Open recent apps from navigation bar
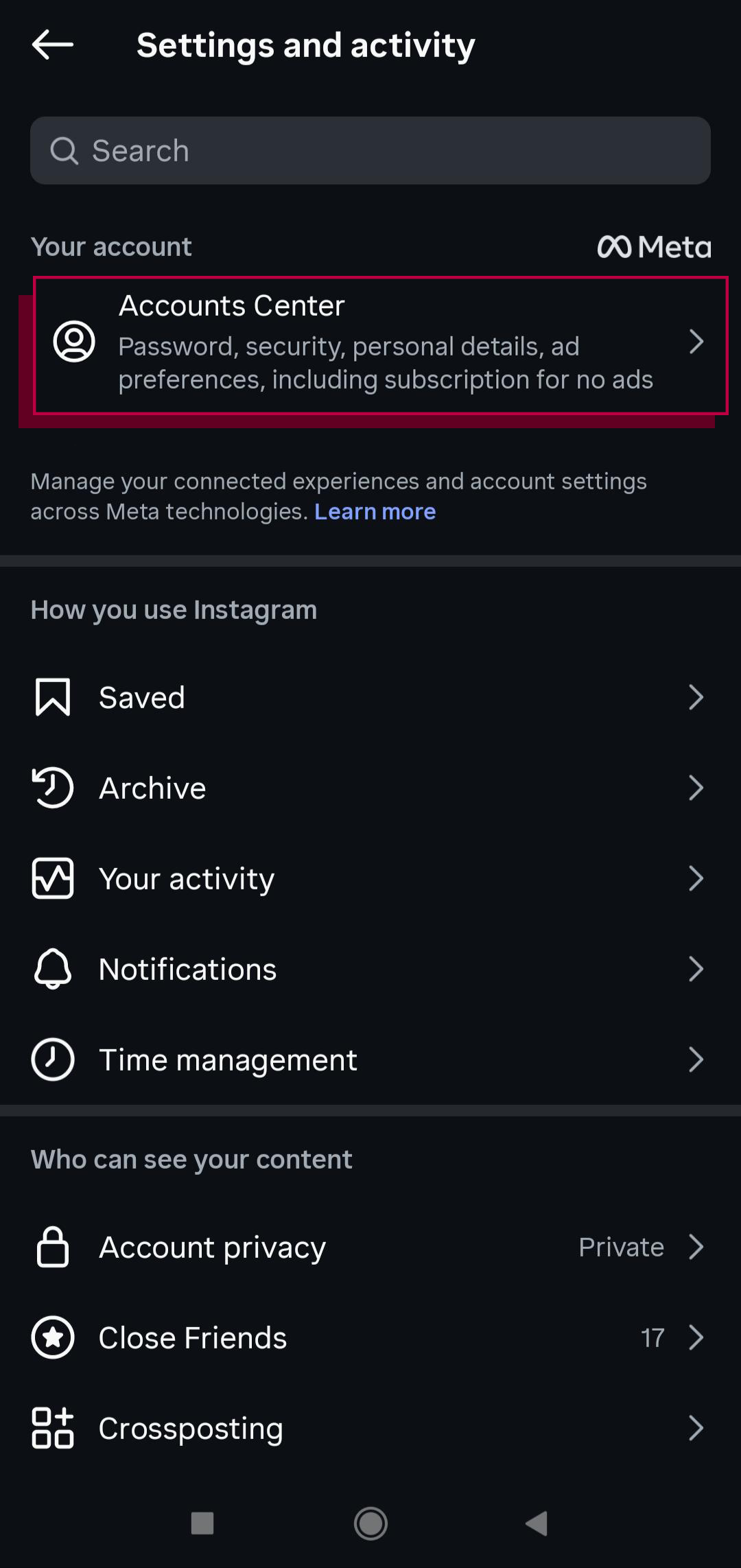 tap(202, 1523)
